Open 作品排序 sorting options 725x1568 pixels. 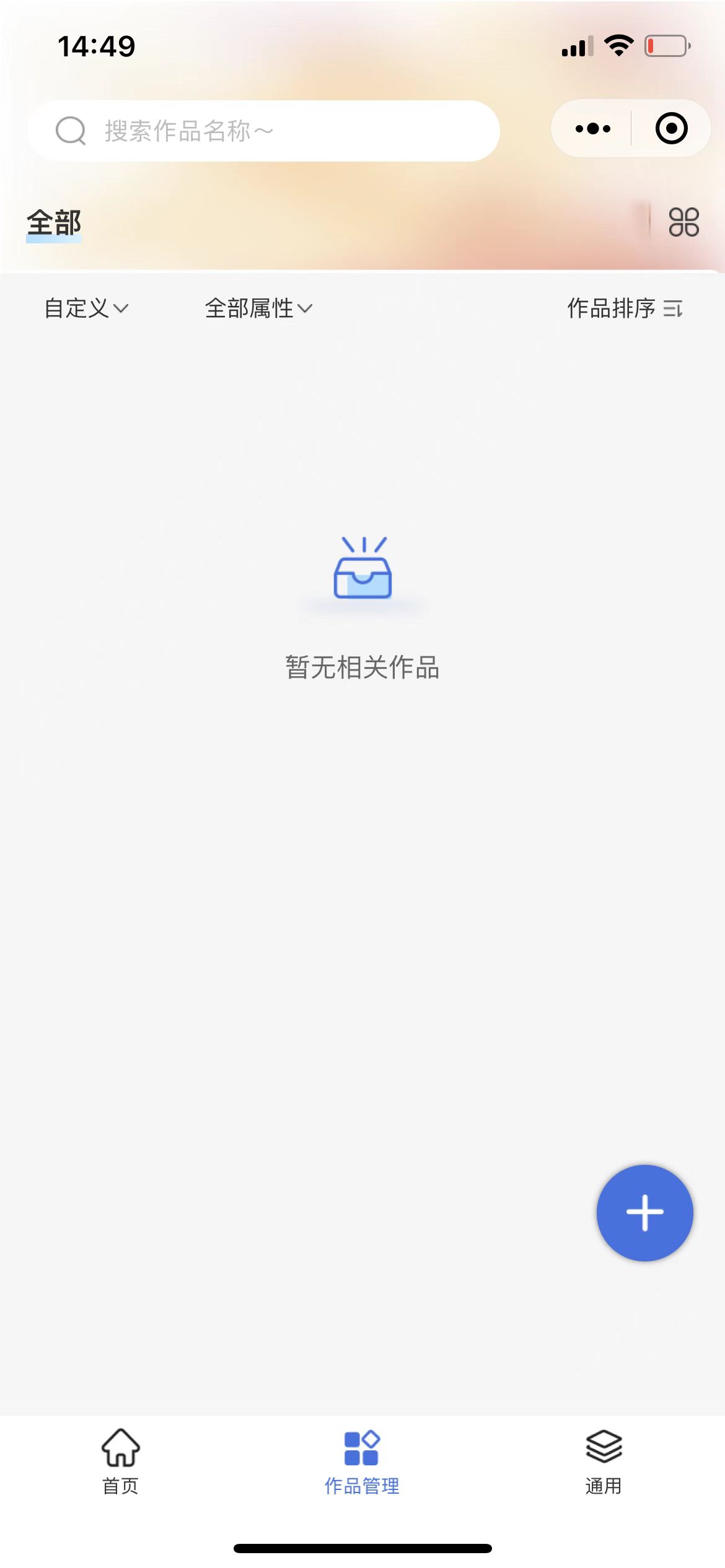pyautogui.click(x=625, y=308)
